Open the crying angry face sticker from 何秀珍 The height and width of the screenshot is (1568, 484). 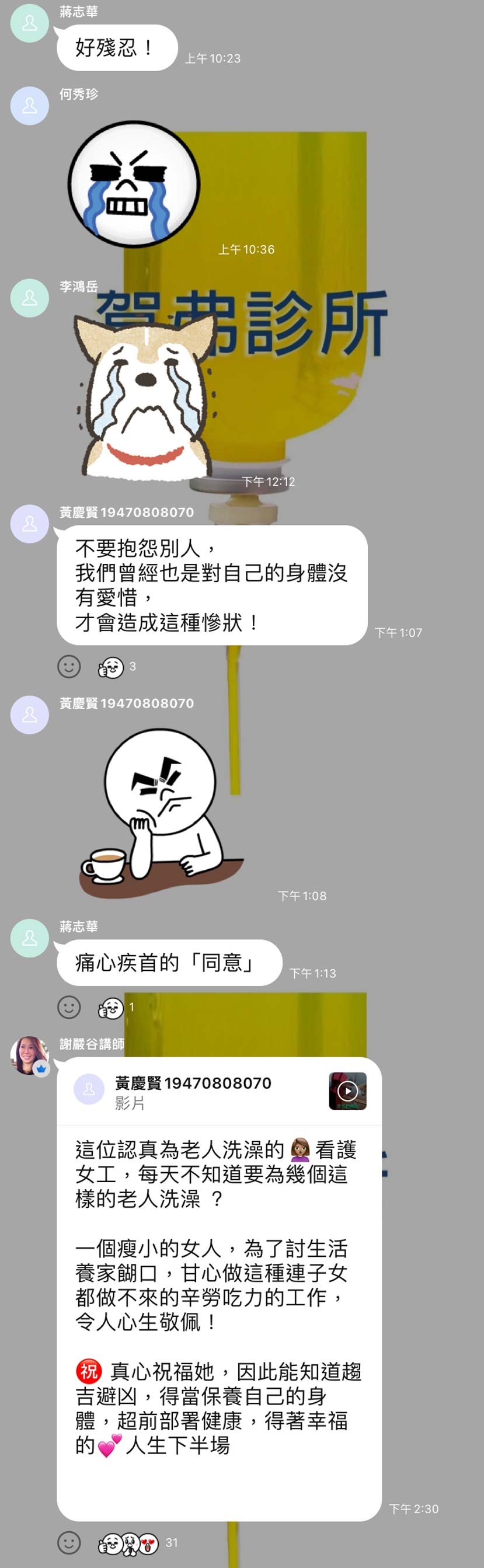tap(133, 183)
